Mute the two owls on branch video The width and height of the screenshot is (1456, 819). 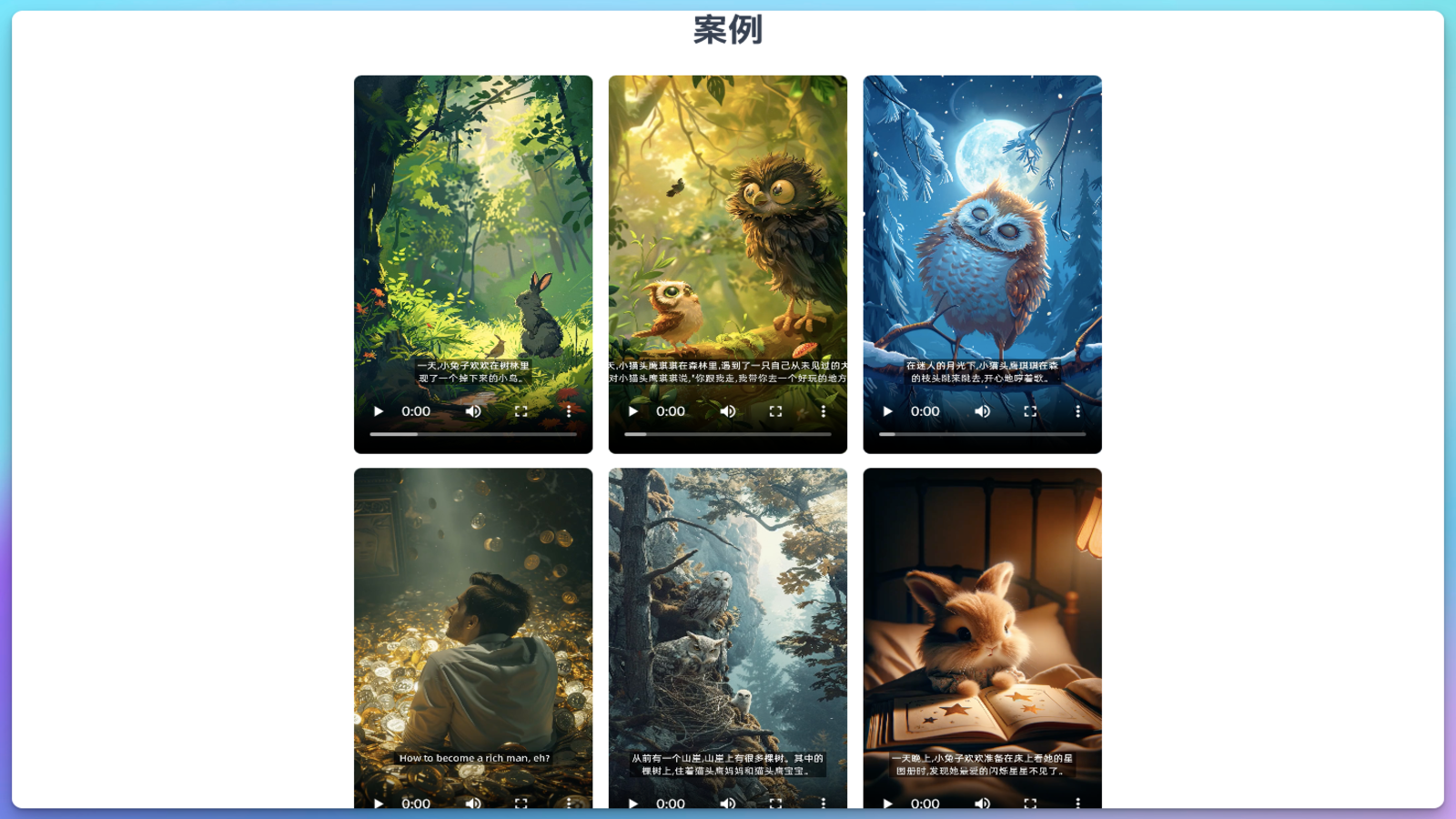(x=728, y=411)
